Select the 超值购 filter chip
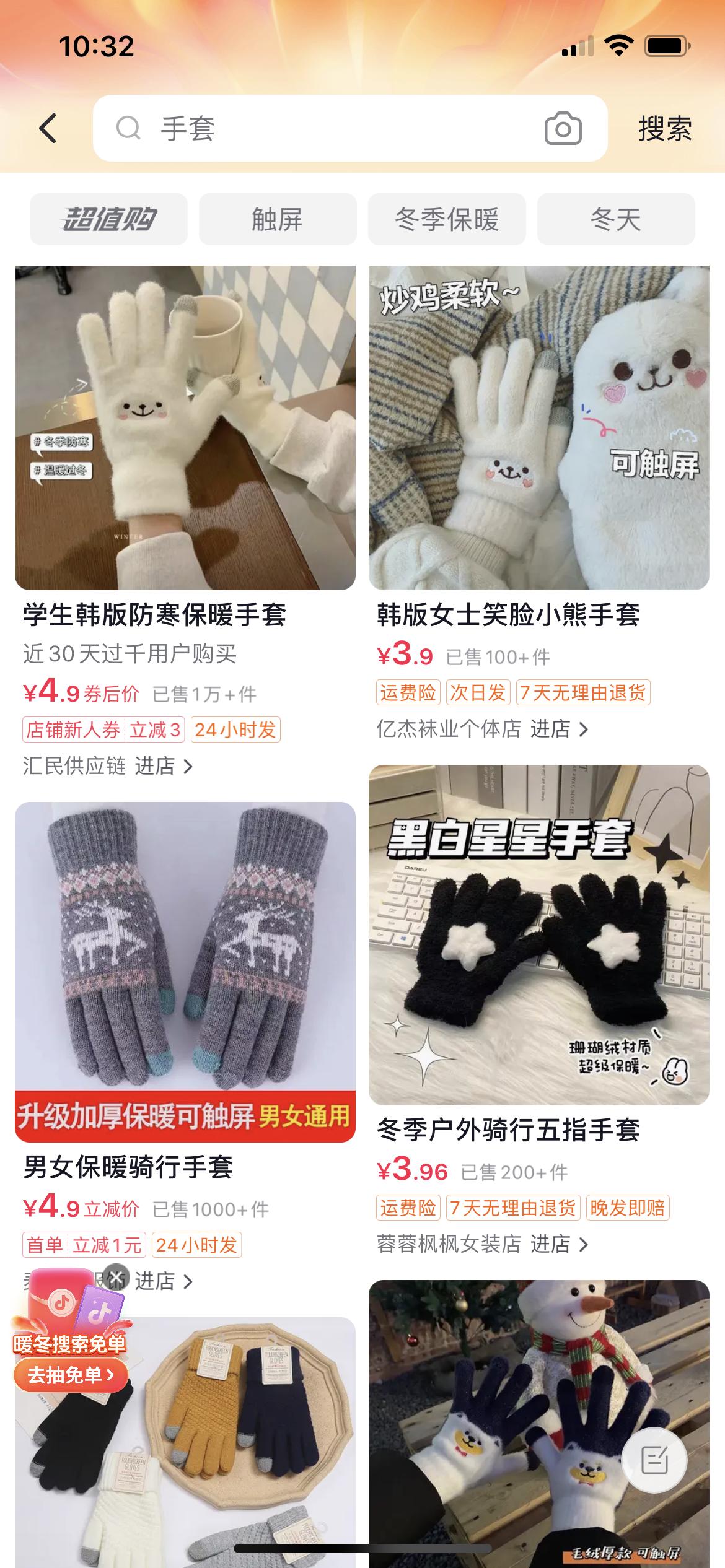 108,219
